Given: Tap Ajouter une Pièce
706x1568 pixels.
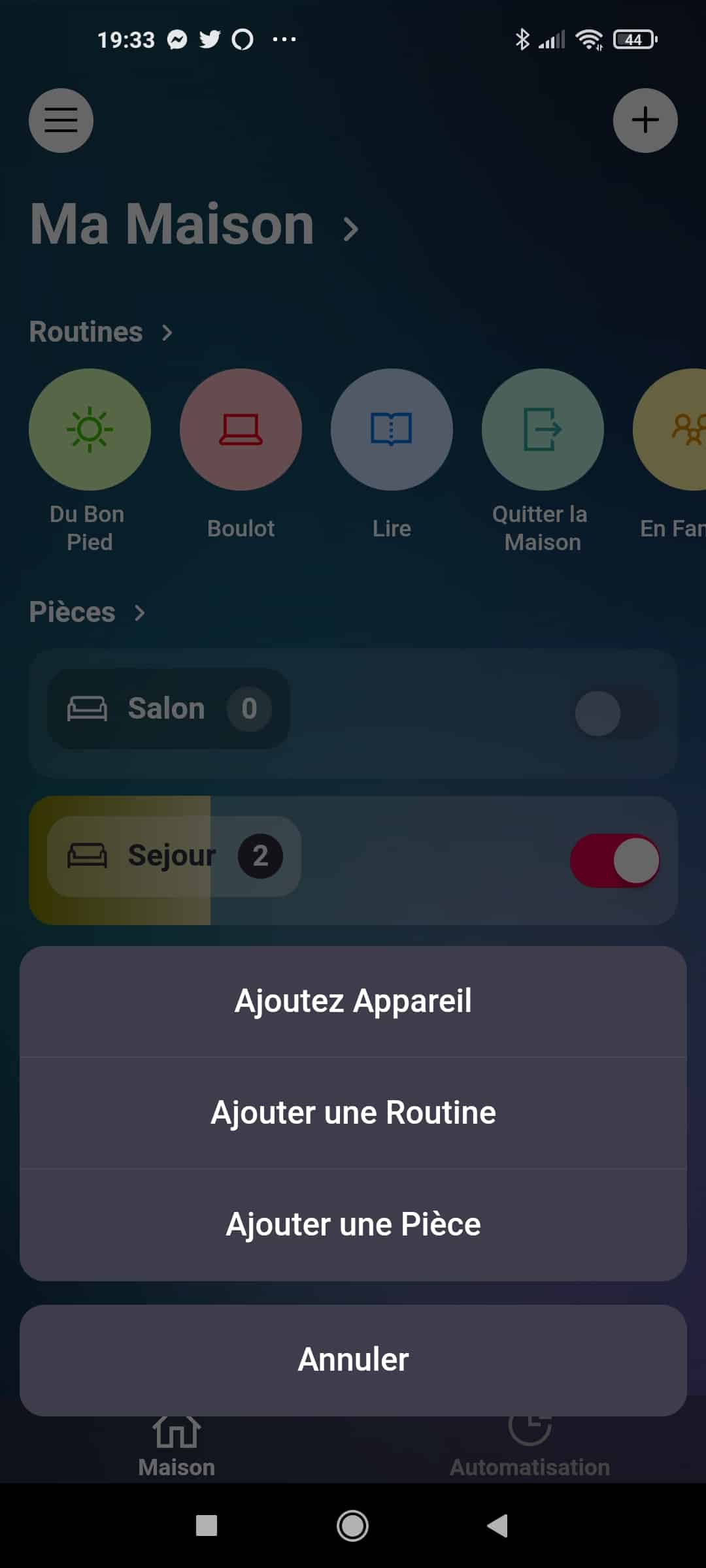Looking at the screenshot, I should [353, 1224].
